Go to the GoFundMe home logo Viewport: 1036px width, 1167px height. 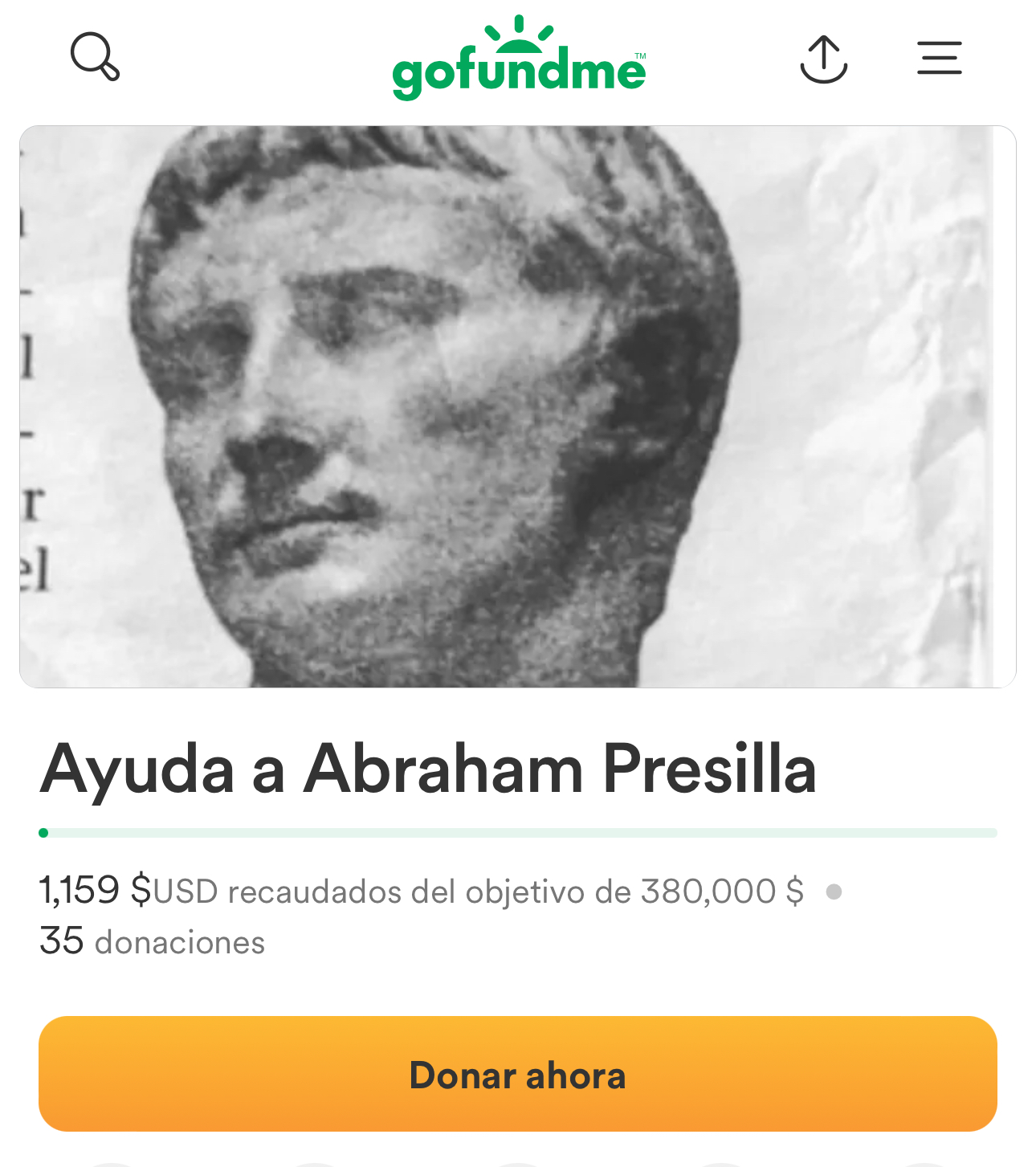pyautogui.click(x=519, y=60)
